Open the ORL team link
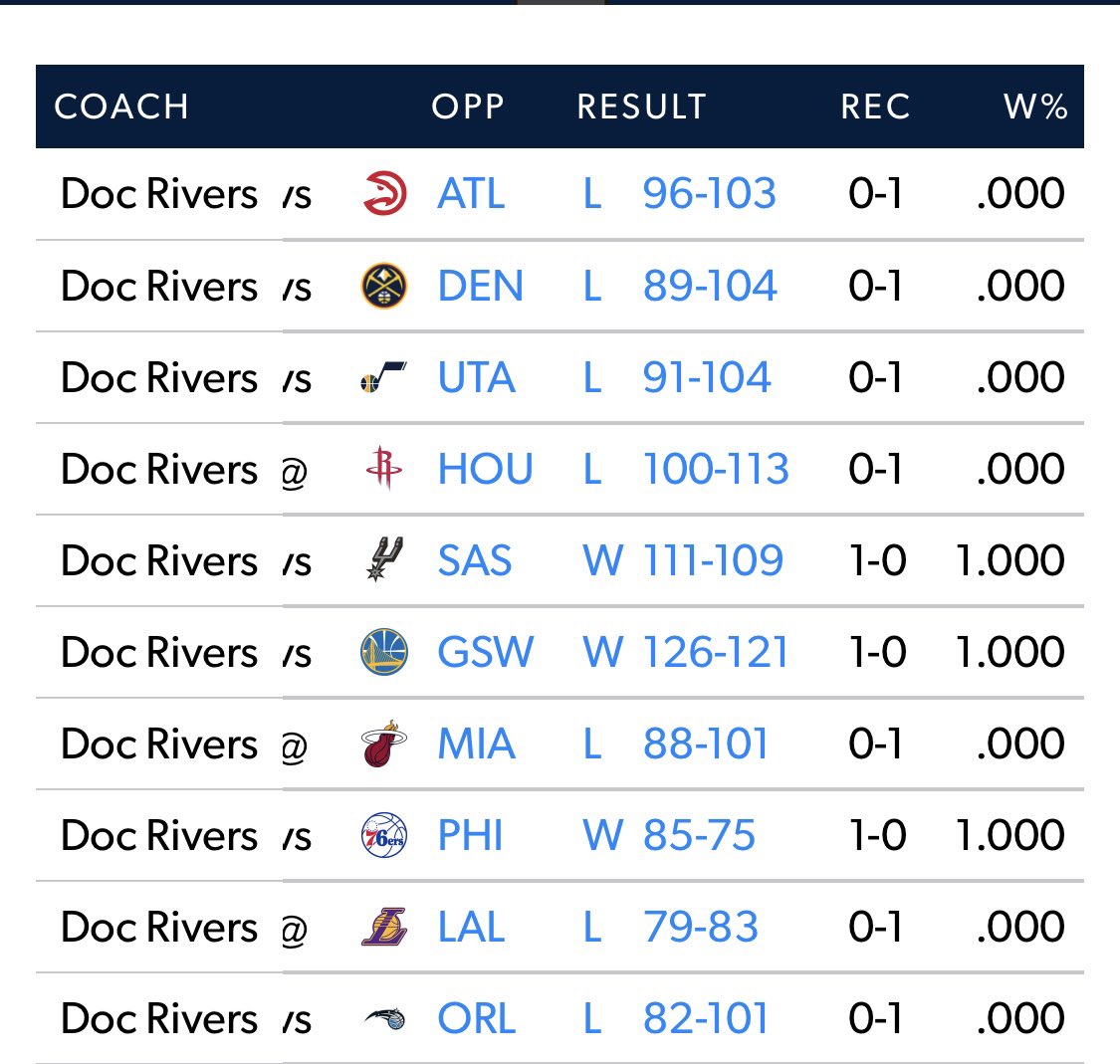Viewport: 1120px width, 1064px height. [476, 1019]
